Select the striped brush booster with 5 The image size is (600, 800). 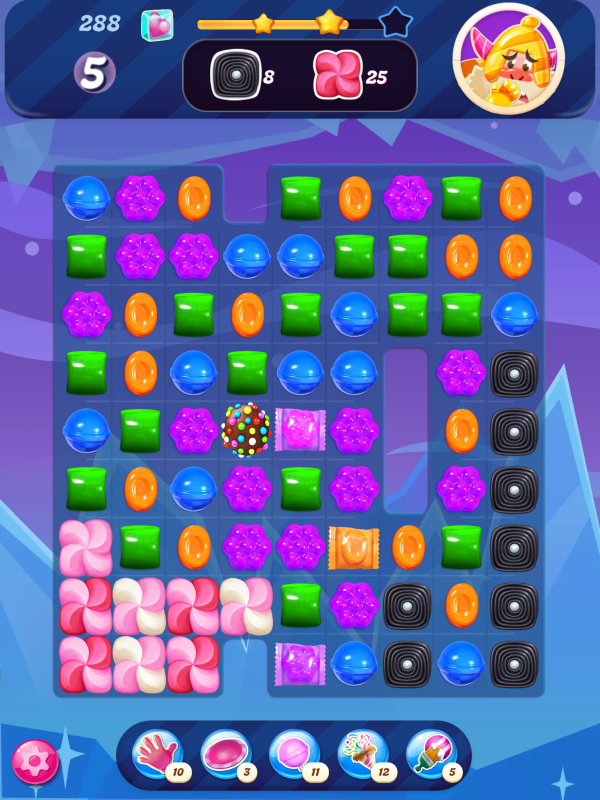pyautogui.click(x=430, y=754)
